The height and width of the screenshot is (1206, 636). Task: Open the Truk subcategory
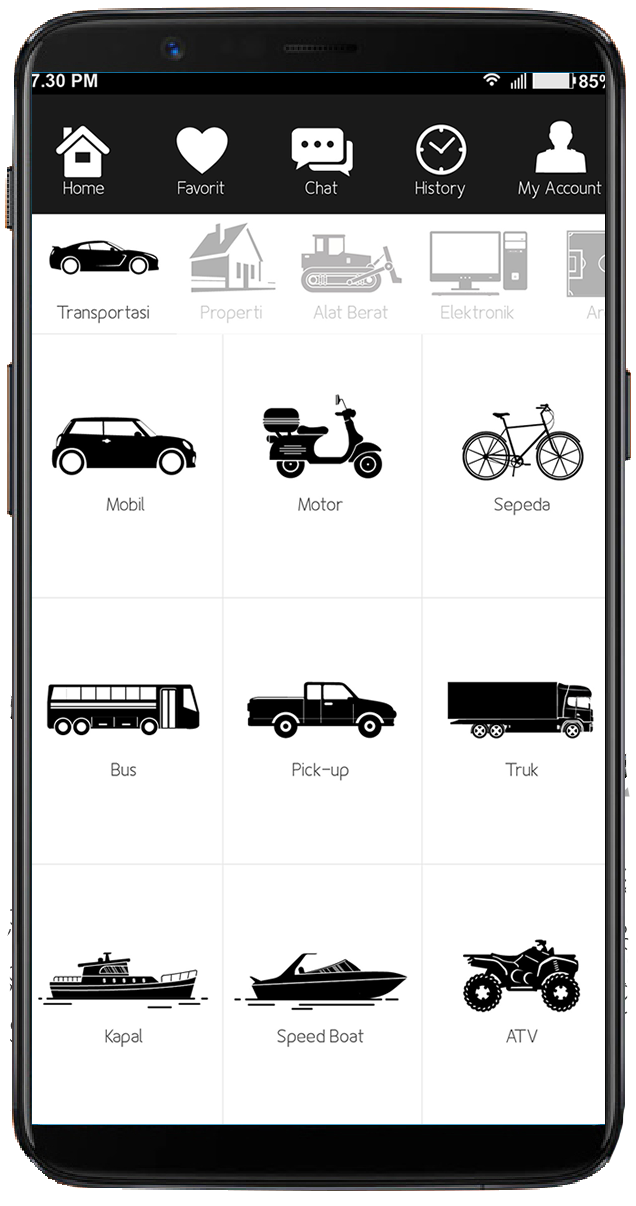tap(521, 730)
